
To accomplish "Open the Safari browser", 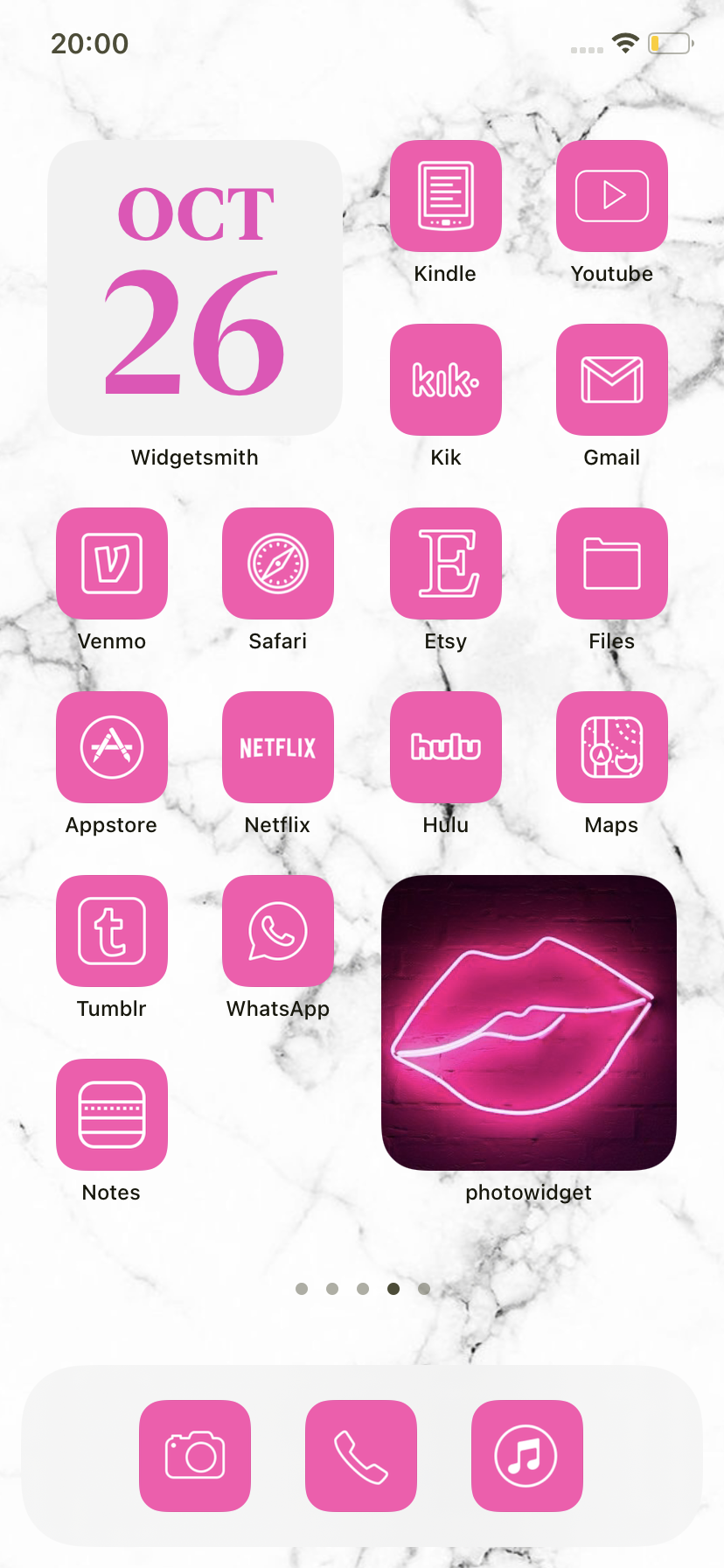I will click(278, 563).
